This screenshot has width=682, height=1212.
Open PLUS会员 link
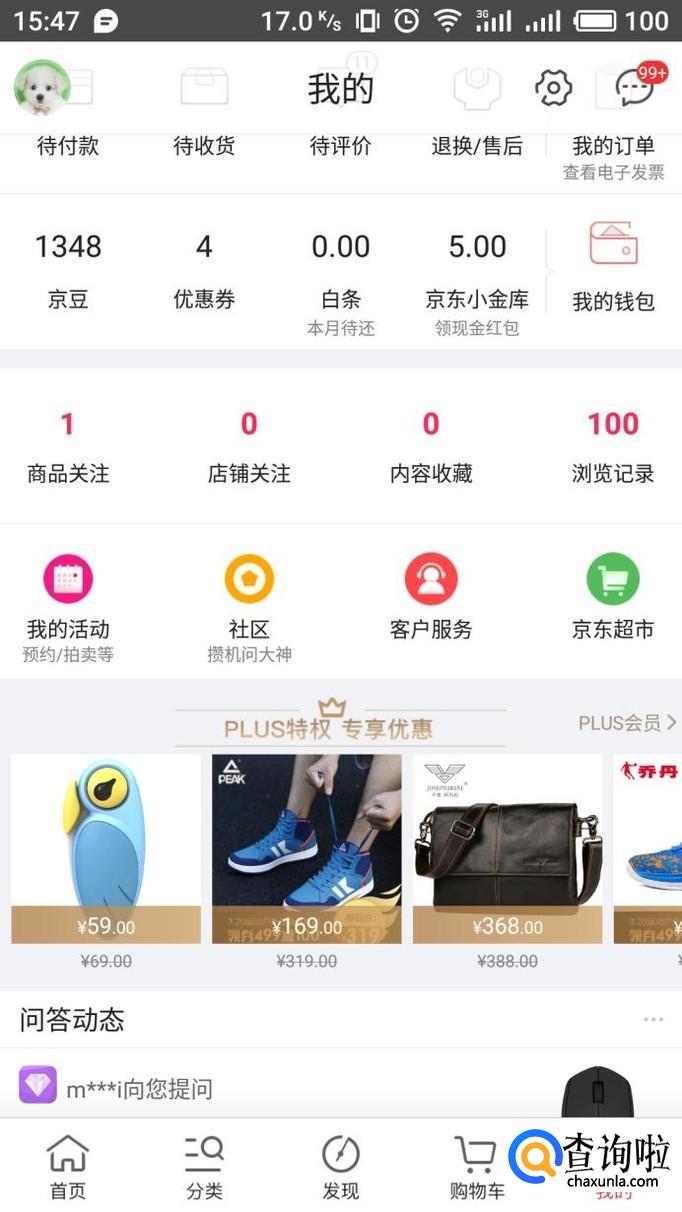[x=627, y=722]
